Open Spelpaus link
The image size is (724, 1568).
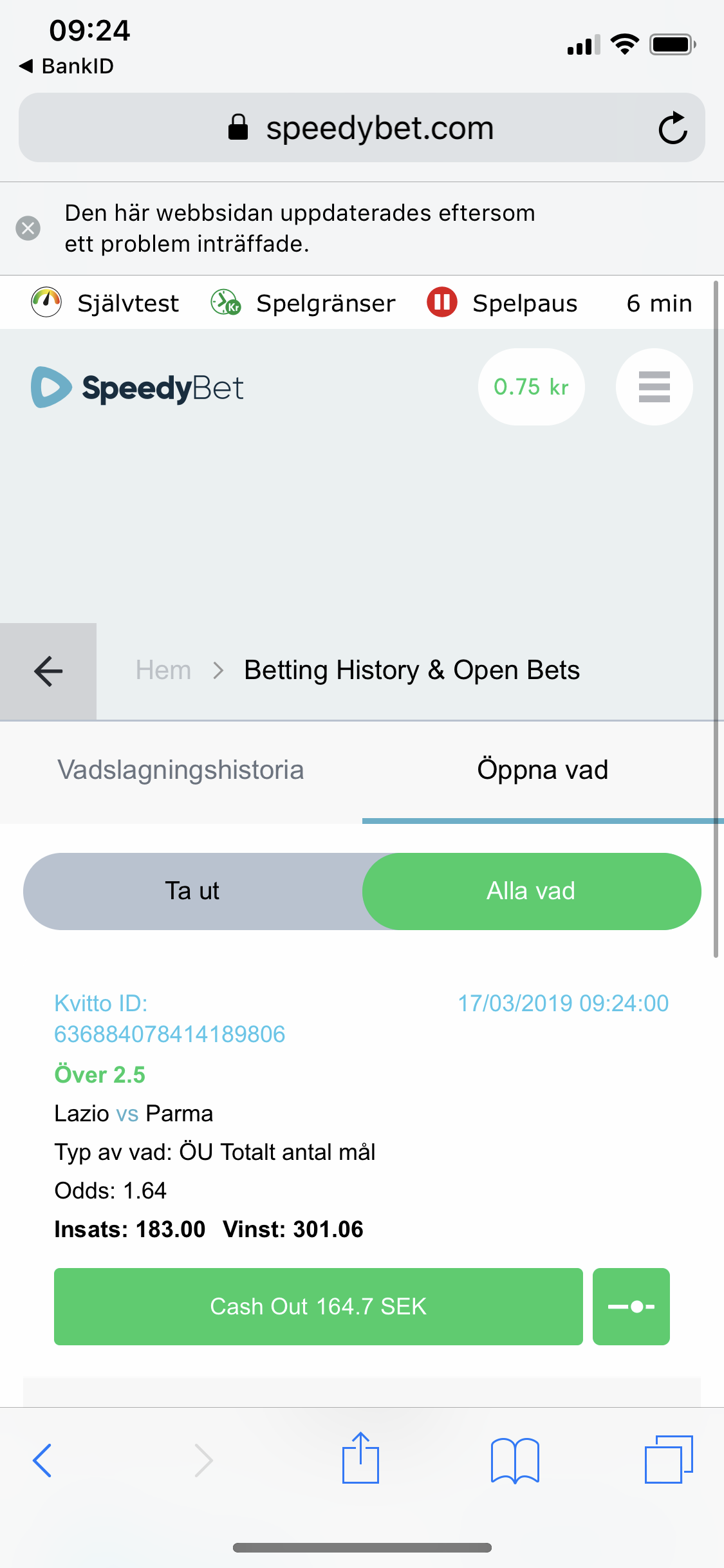coord(502,303)
